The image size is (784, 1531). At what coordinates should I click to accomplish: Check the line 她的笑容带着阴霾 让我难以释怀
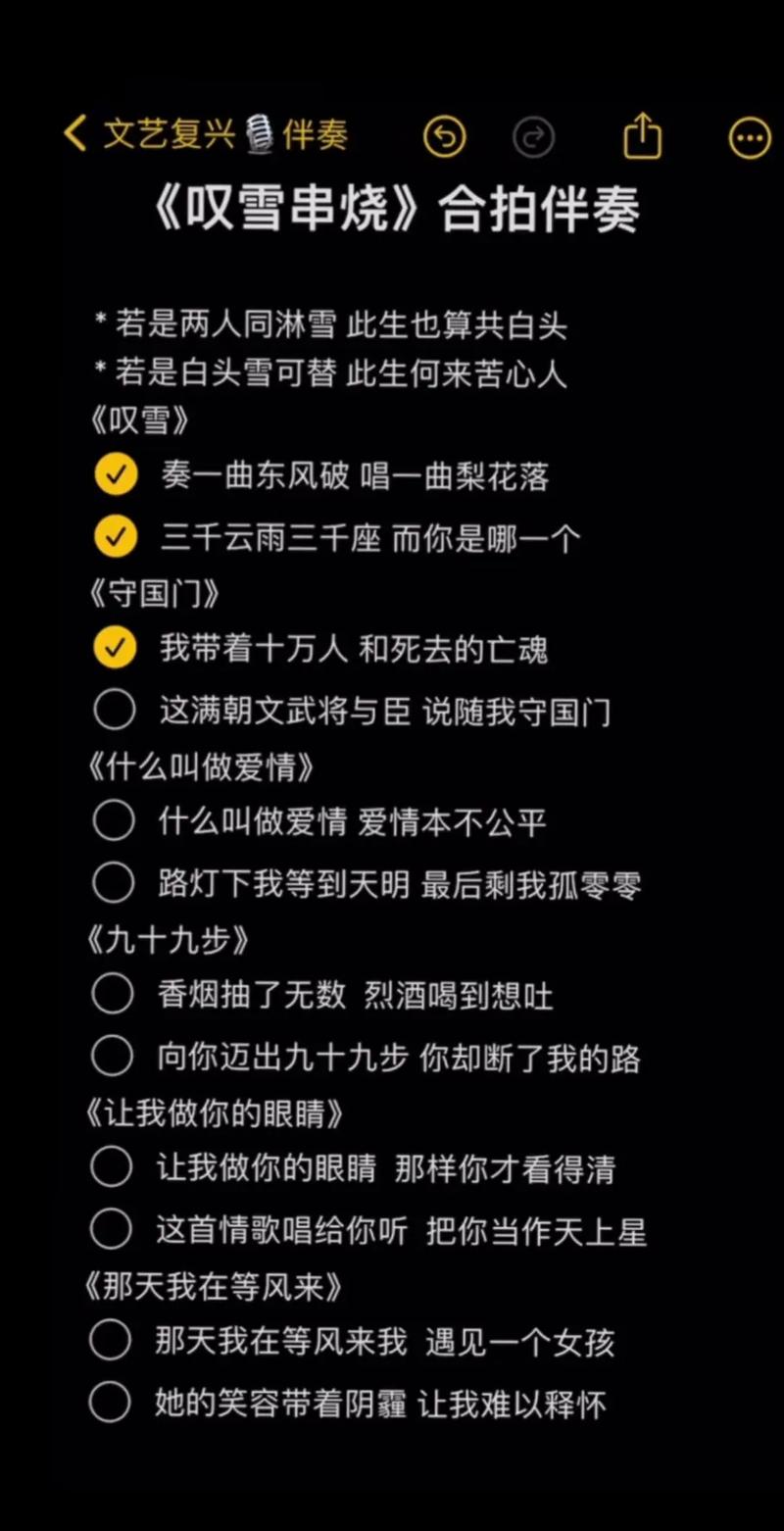point(114,1402)
